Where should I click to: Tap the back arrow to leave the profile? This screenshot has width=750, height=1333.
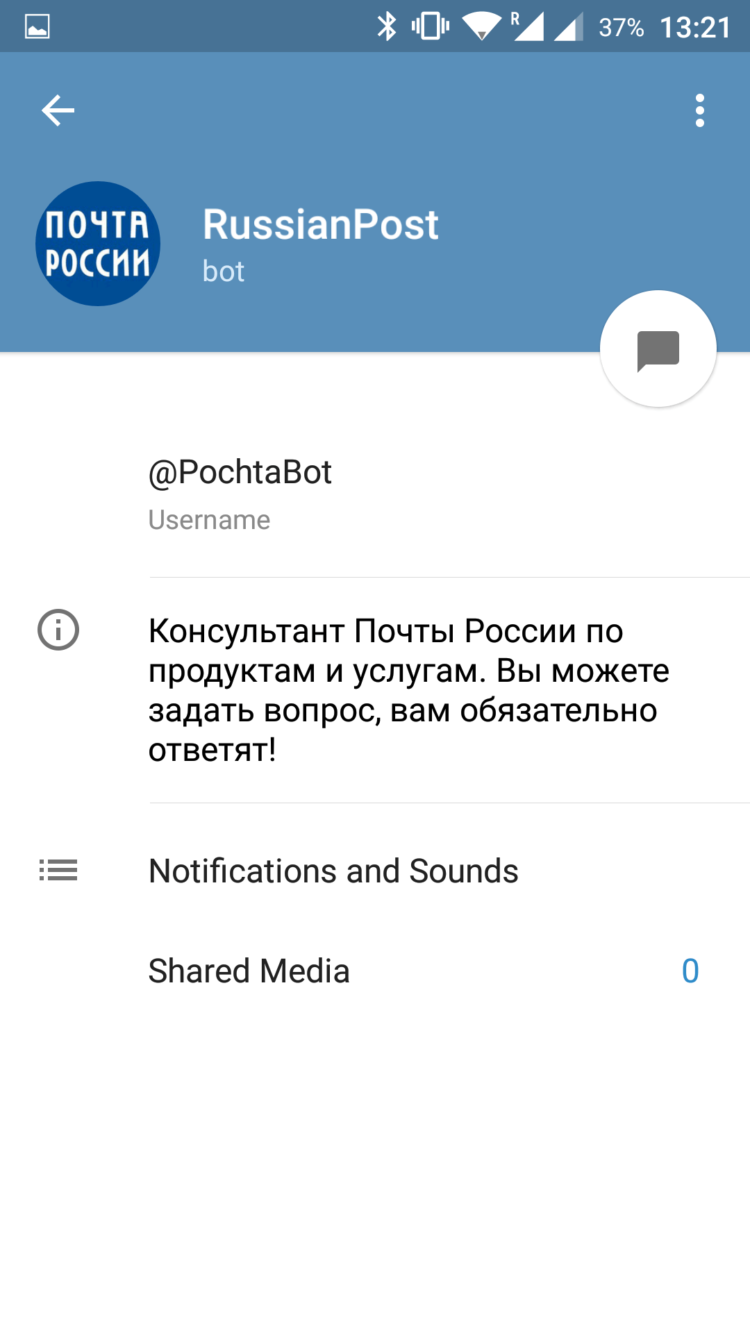[57, 110]
